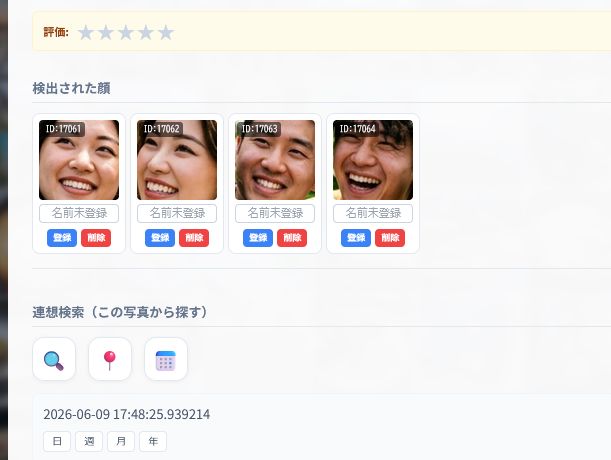This screenshot has height=460, width=611.
Task: Remove face ID:17062 using 削除
Action: pyautogui.click(x=194, y=238)
